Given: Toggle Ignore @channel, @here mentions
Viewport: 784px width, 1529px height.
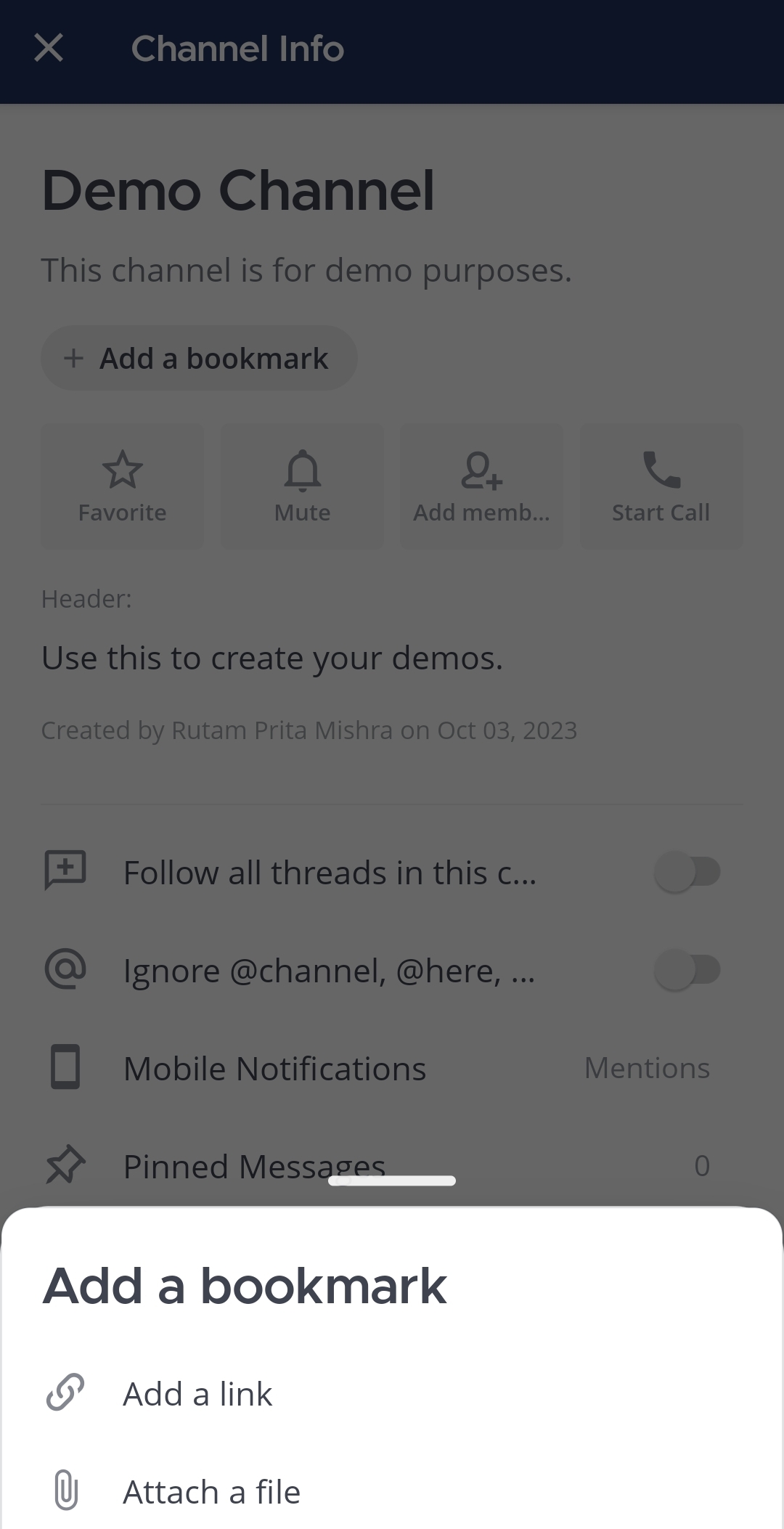Looking at the screenshot, I should [687, 970].
